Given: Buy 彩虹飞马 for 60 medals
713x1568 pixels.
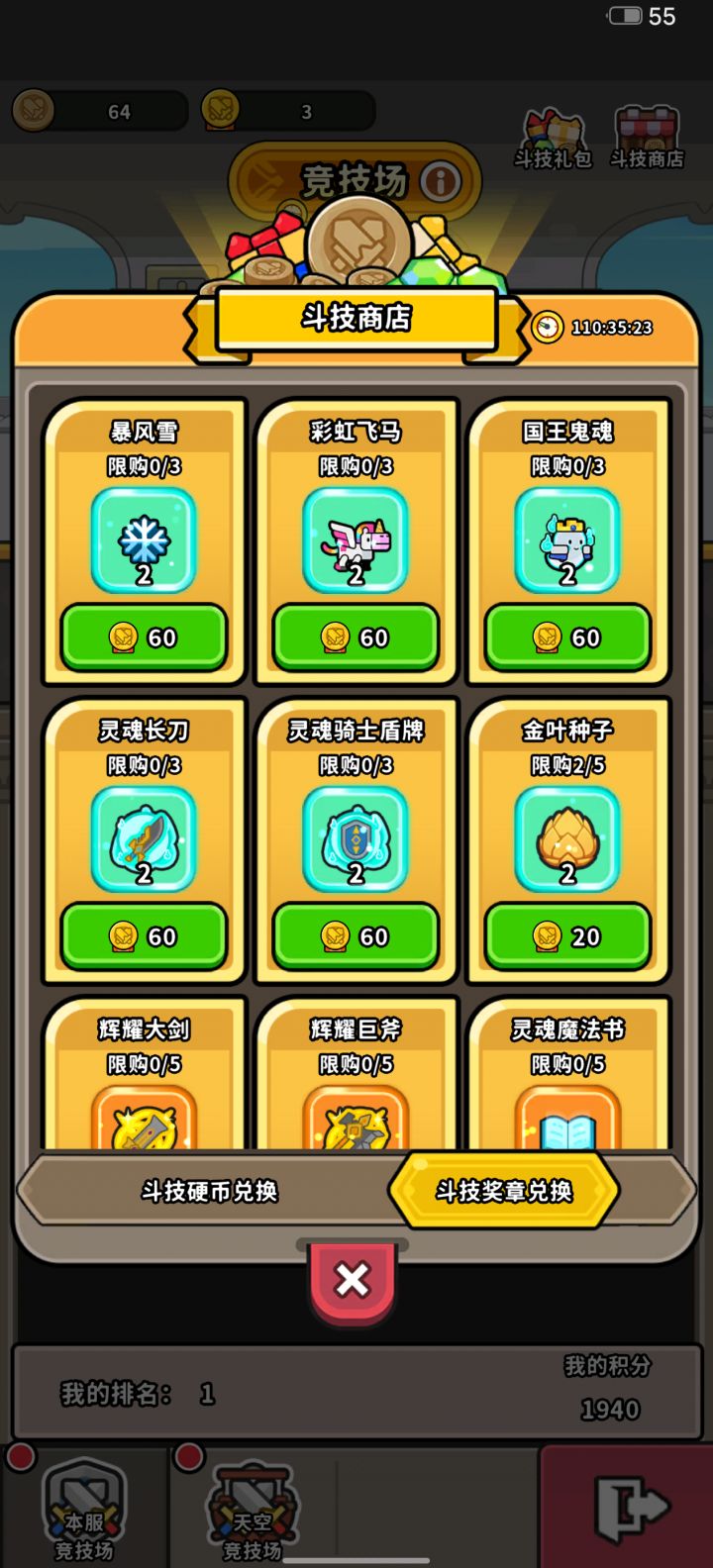Looking at the screenshot, I should tap(355, 637).
